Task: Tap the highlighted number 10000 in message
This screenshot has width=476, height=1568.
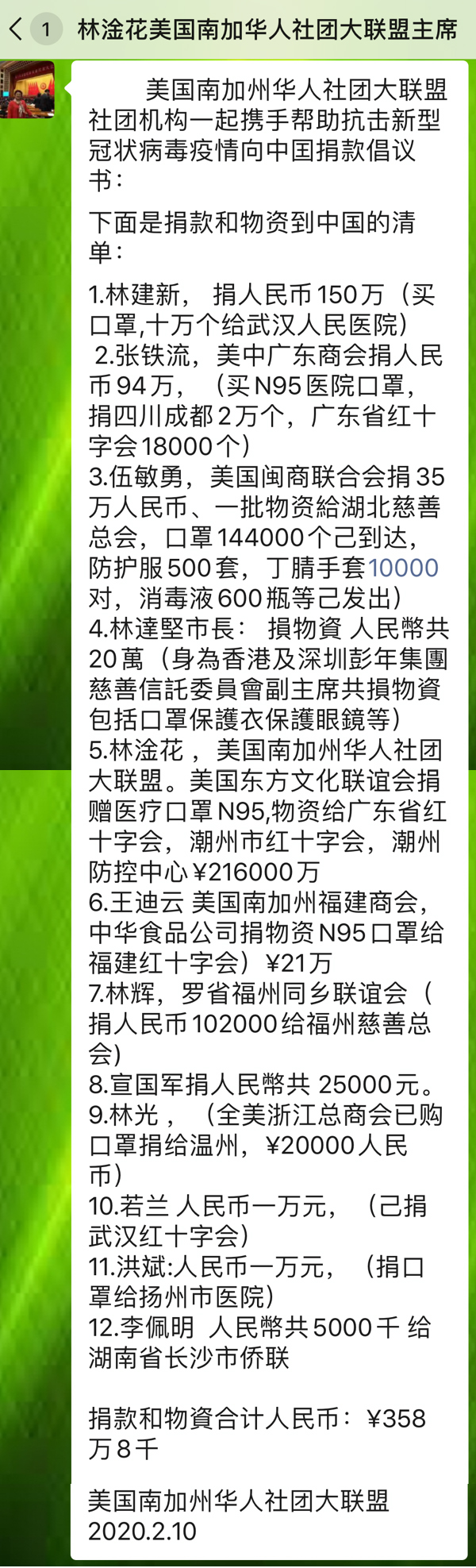Action: (x=403, y=568)
